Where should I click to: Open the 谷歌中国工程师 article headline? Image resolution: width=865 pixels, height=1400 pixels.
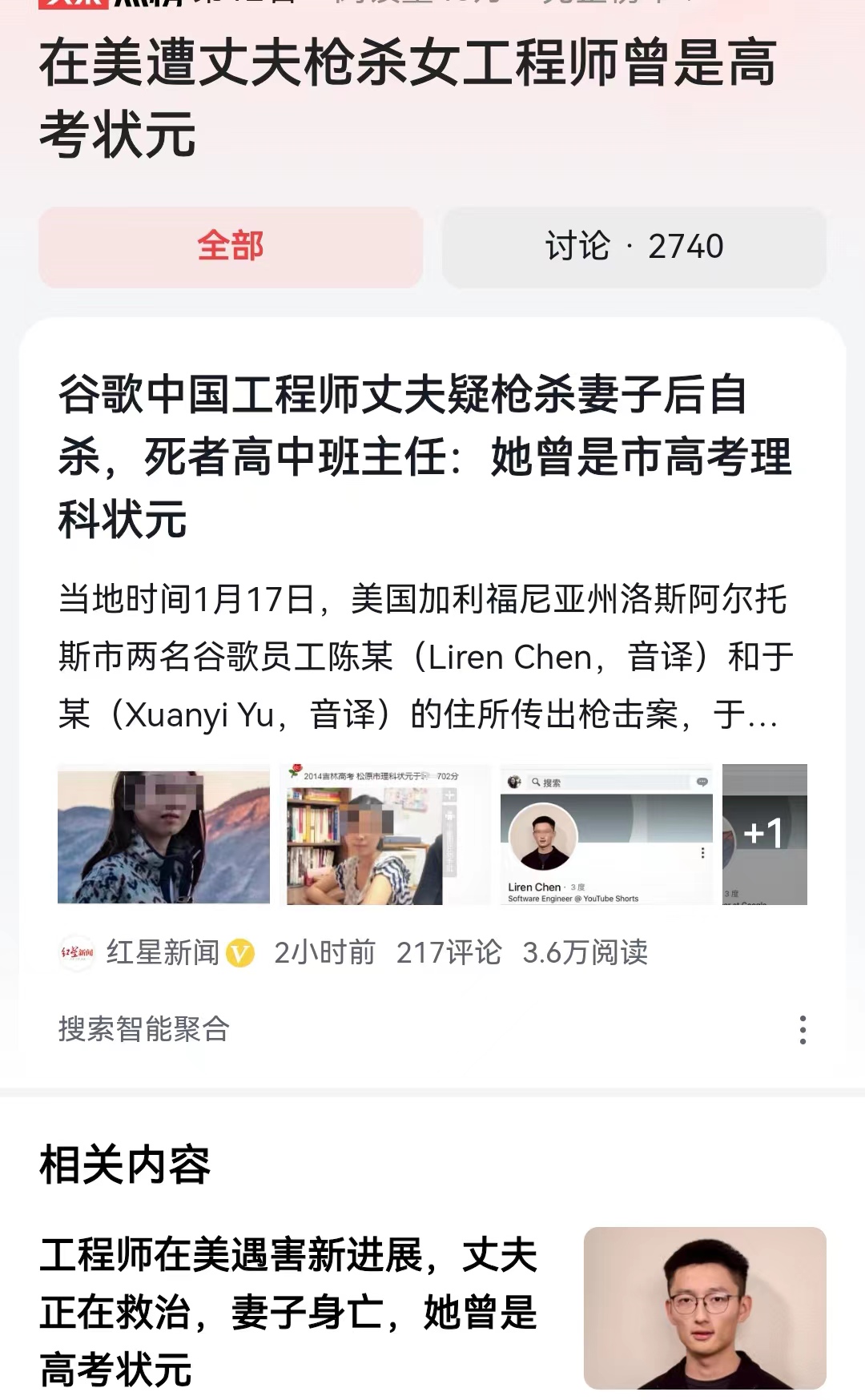point(424,453)
